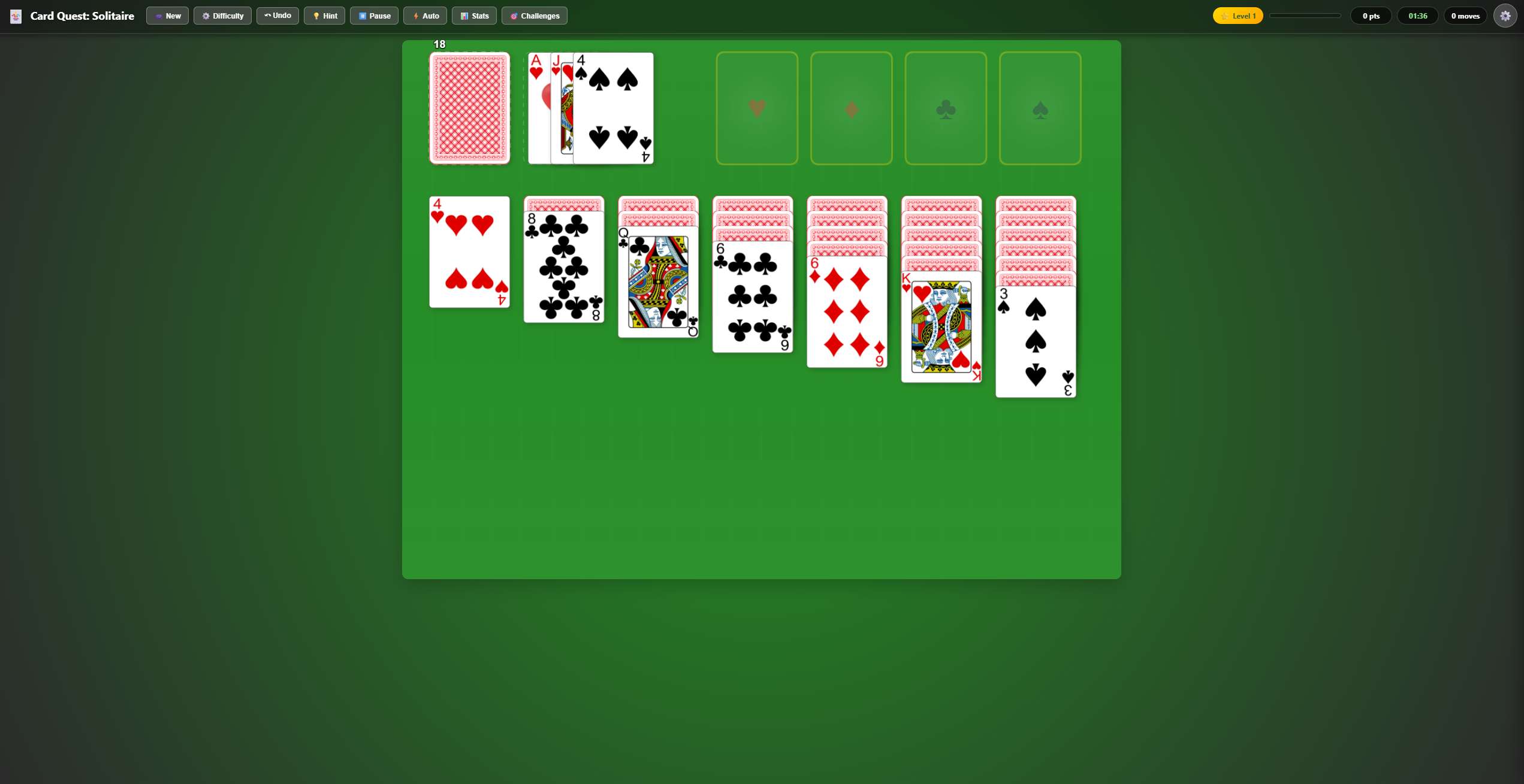Undo the last move
The height and width of the screenshot is (784, 1524).
pos(277,16)
